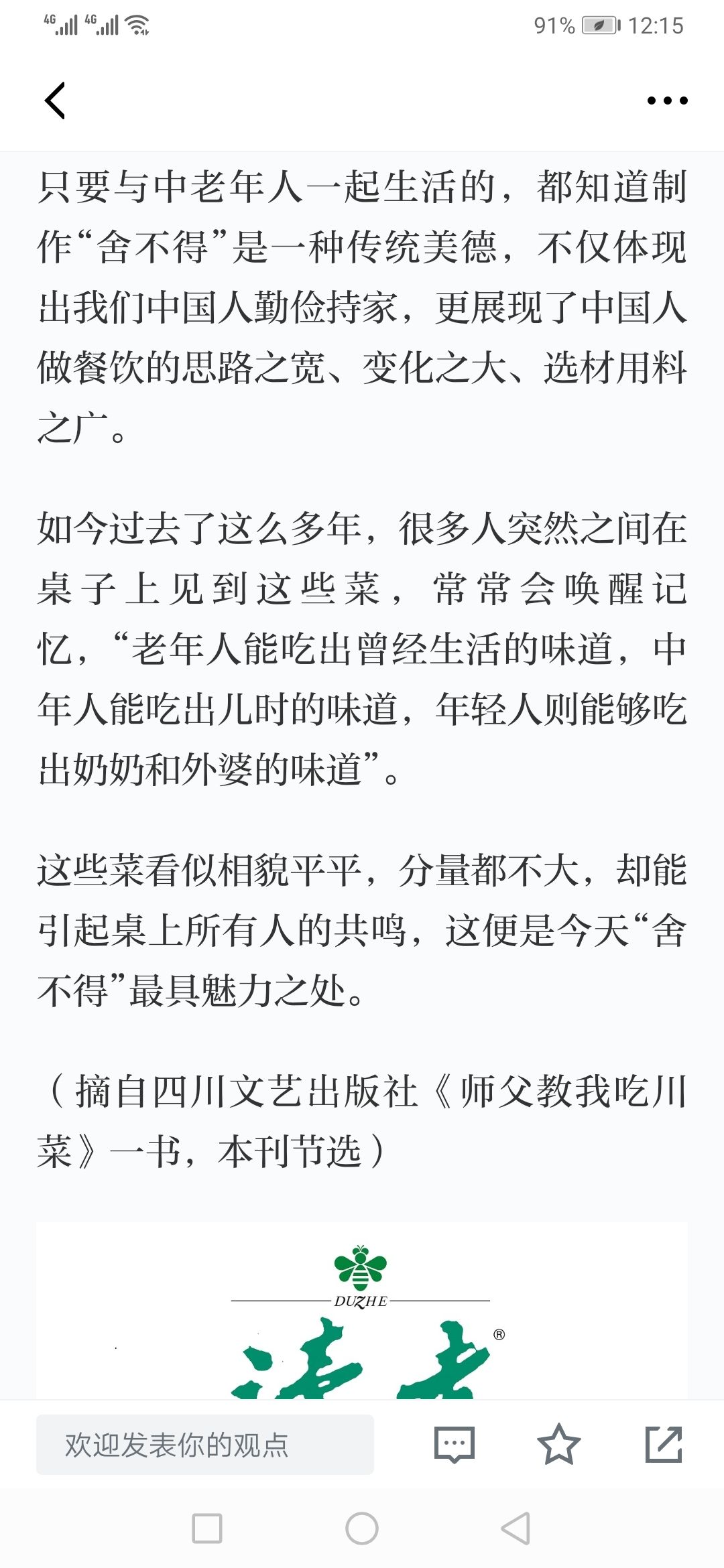724x1568 pixels.
Task: Share the article via the share icon
Action: point(663,1444)
